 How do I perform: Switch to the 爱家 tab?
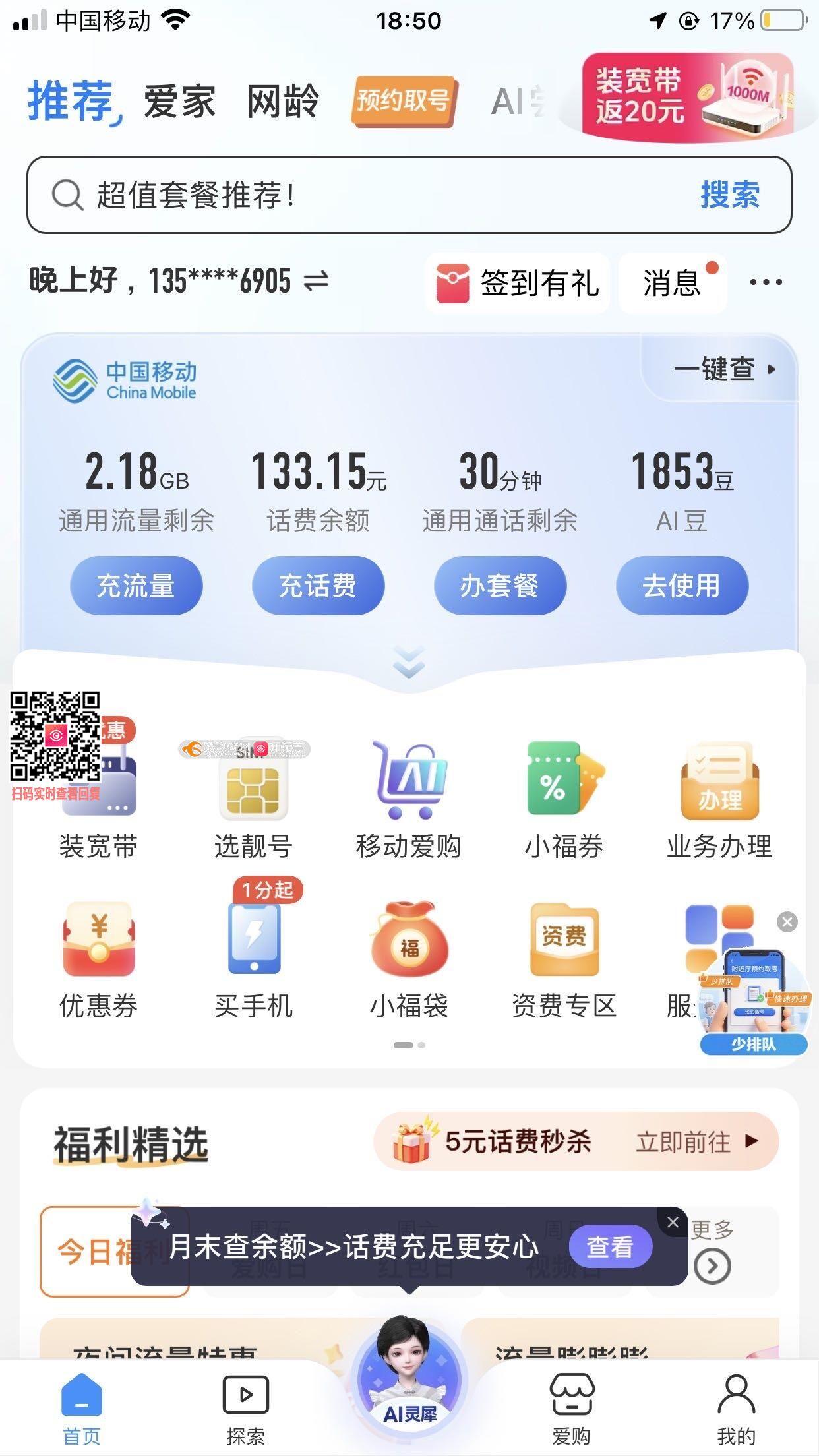tap(179, 102)
